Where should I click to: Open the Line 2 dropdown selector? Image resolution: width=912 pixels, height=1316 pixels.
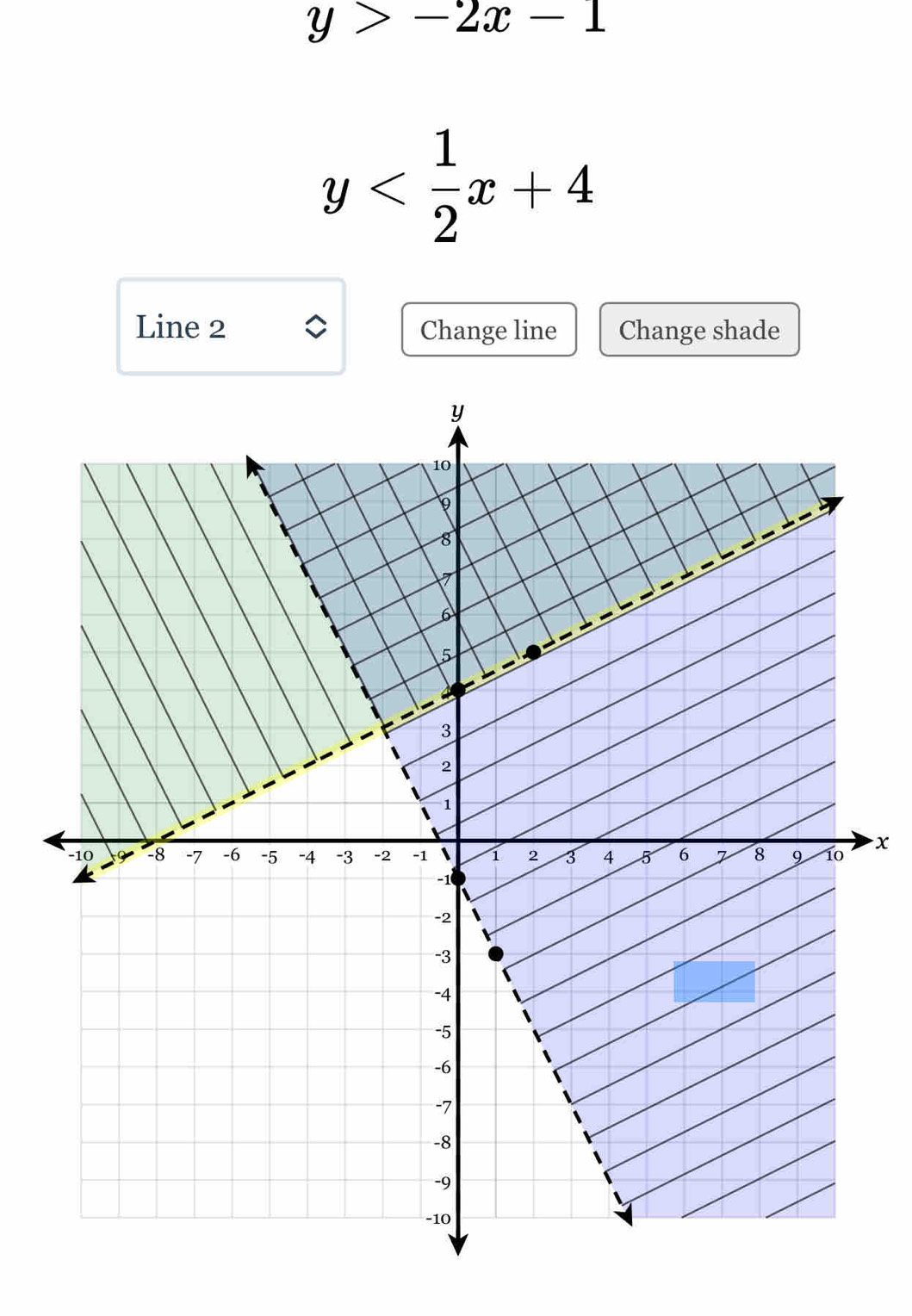(x=231, y=327)
